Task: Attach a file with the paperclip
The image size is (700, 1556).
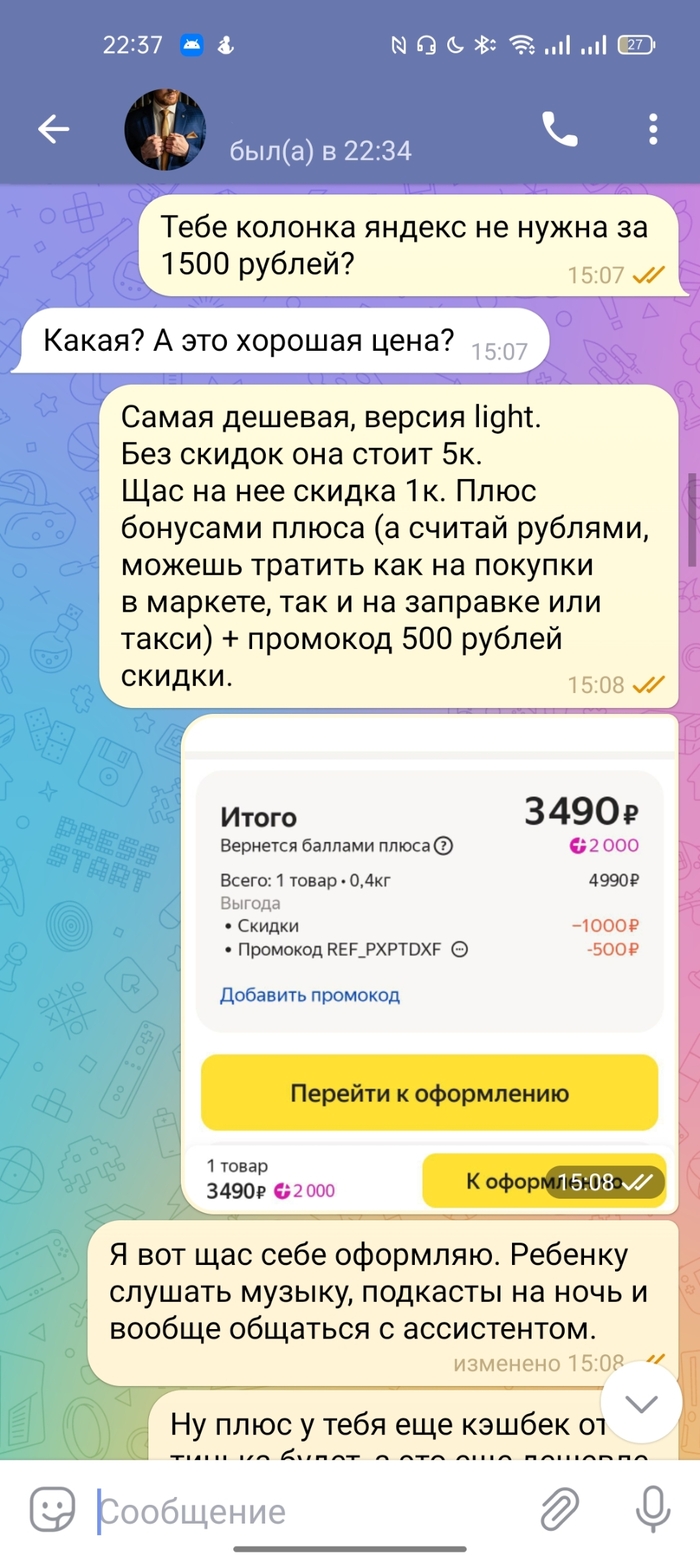Action: click(x=560, y=1510)
